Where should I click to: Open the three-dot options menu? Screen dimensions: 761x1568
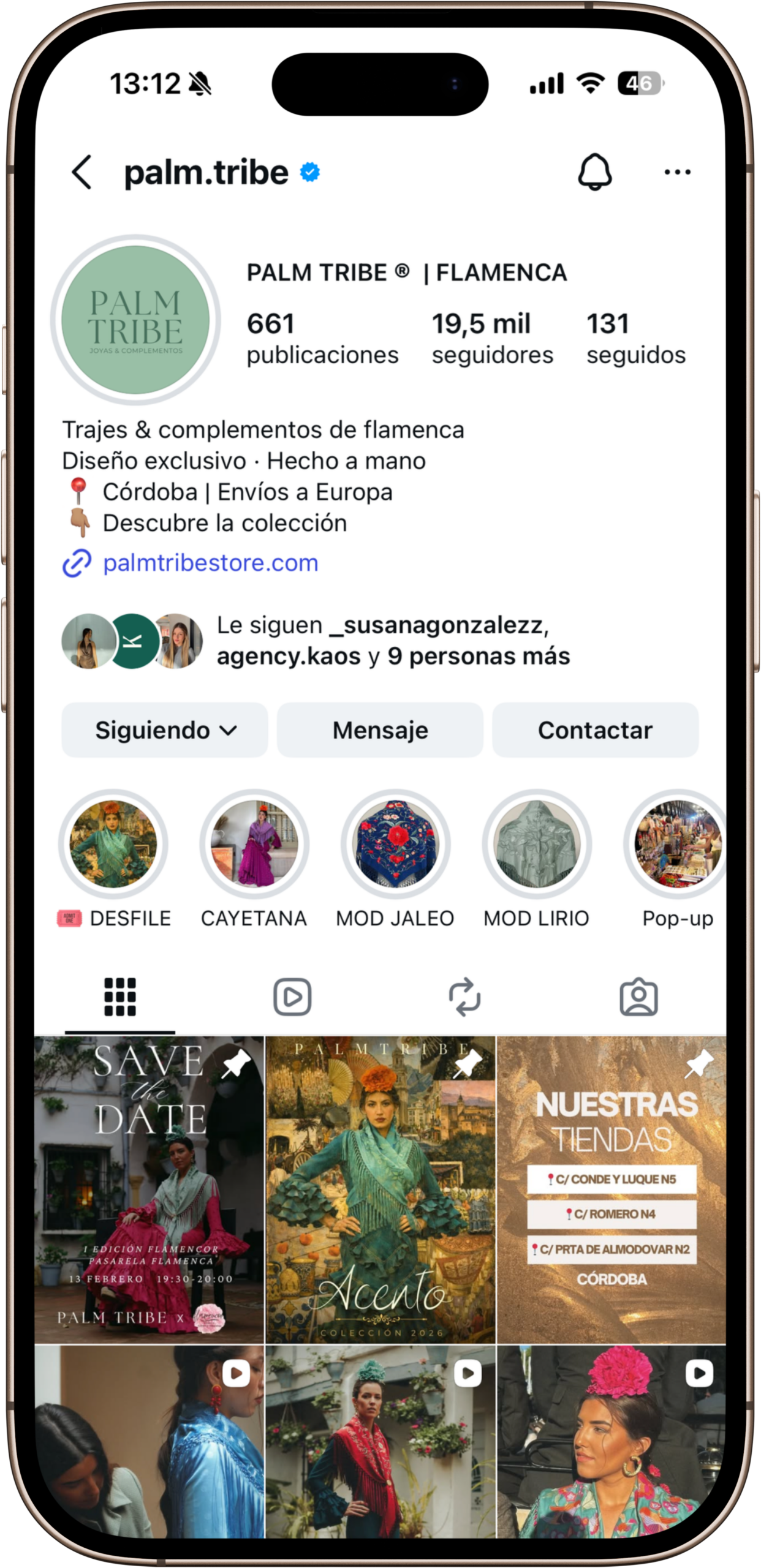pyautogui.click(x=677, y=172)
